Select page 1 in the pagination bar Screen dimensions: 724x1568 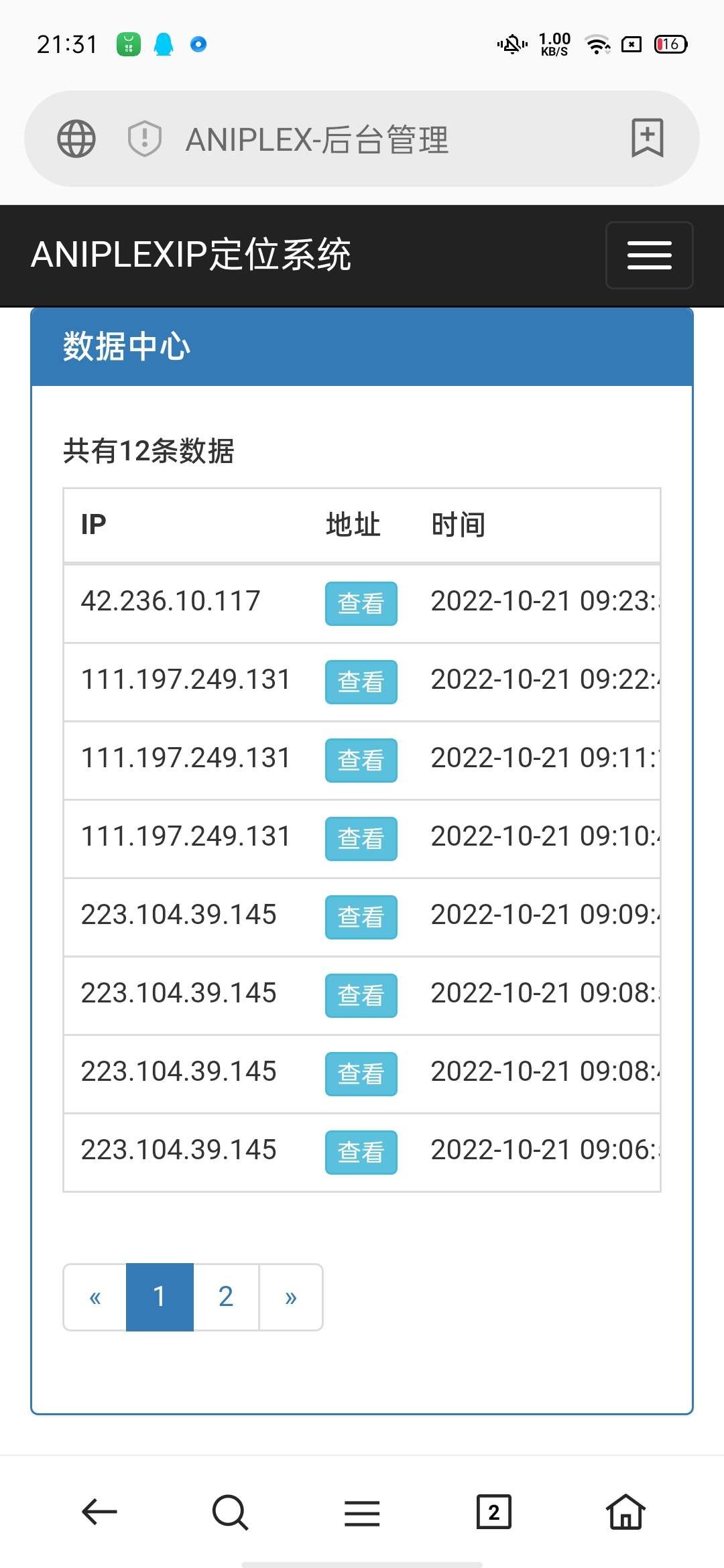point(160,1296)
